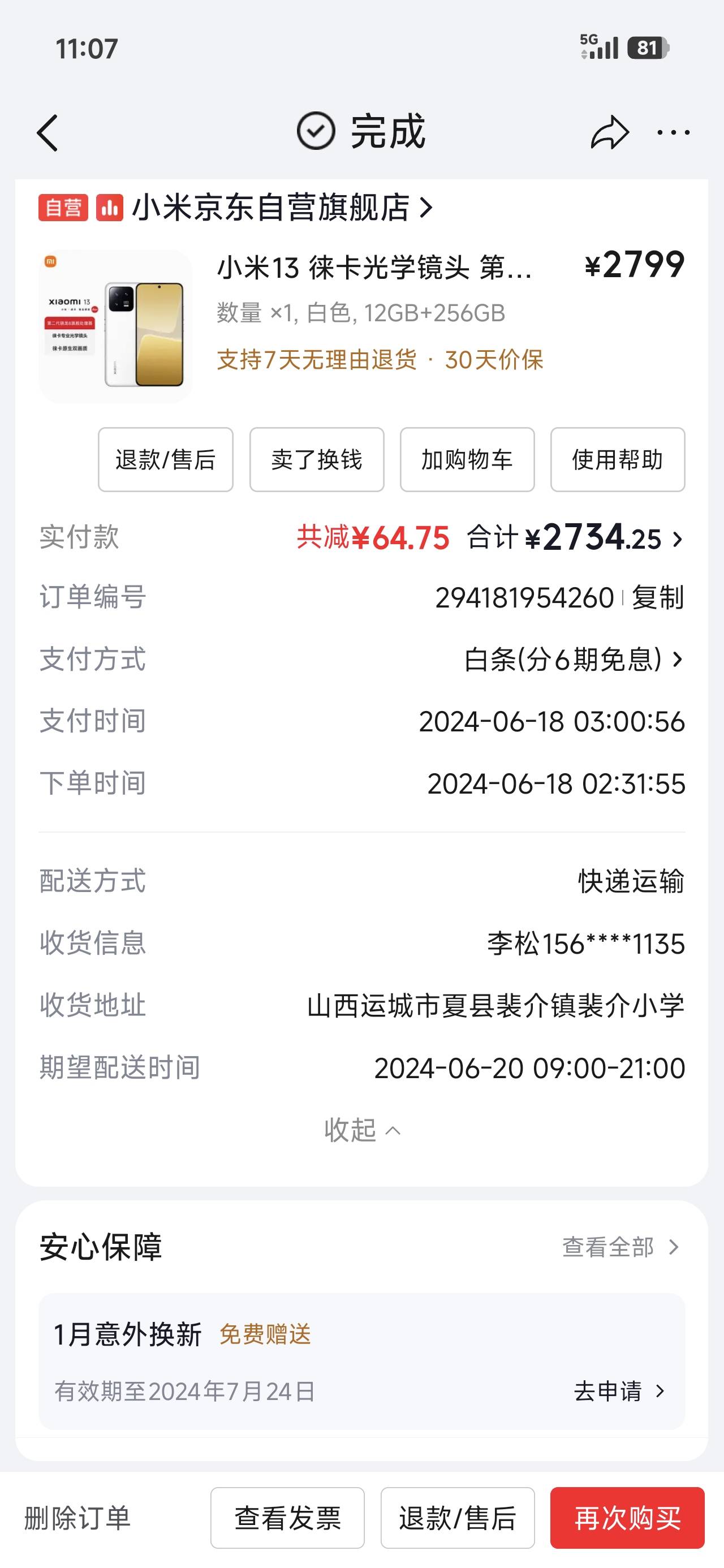
Task: Go back using the top-left arrow
Action: (48, 132)
